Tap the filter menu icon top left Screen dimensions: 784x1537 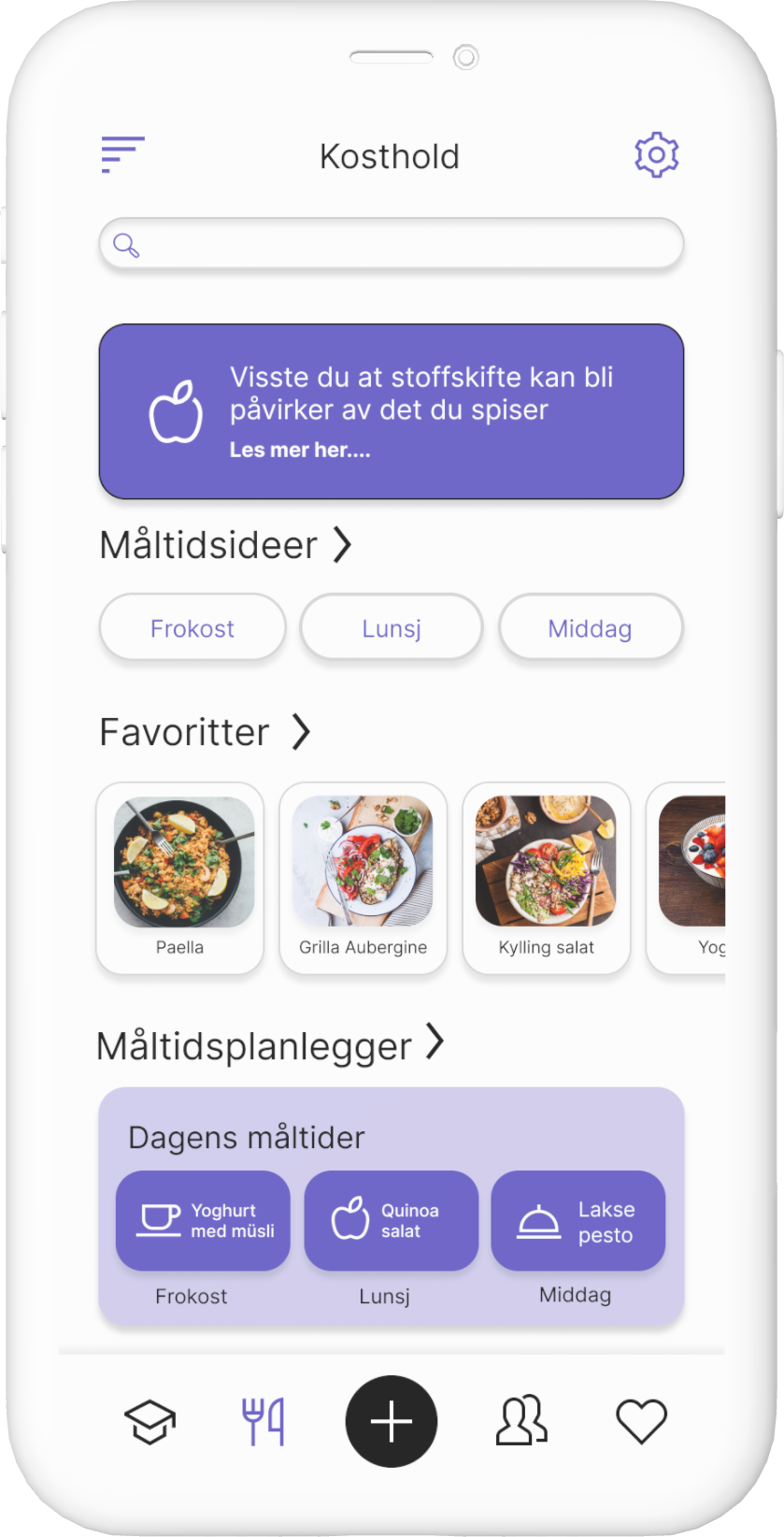(x=121, y=151)
